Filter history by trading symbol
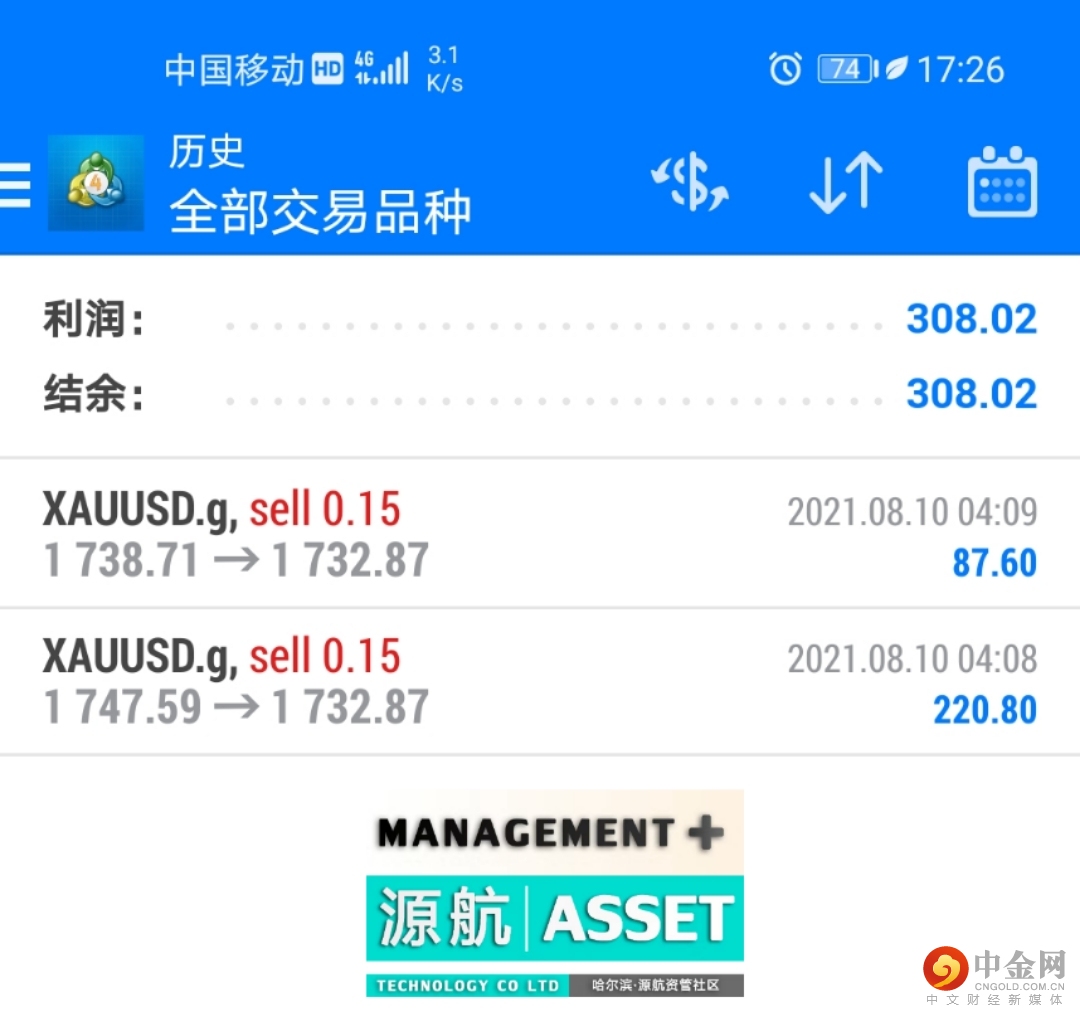Screen dimensions: 1080x1018 coord(689,183)
